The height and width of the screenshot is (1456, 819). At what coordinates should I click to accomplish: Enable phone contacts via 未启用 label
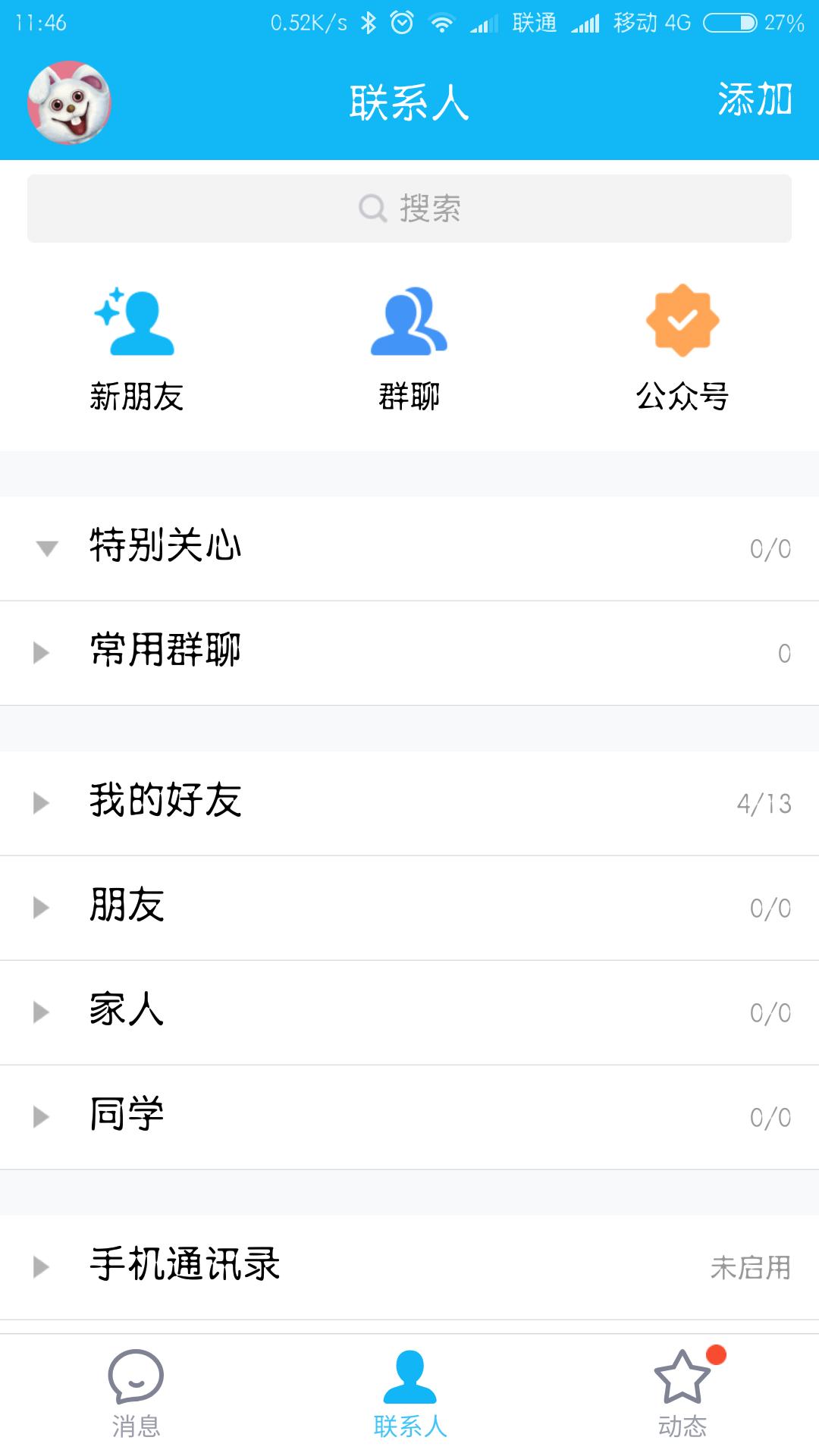coord(755,1265)
